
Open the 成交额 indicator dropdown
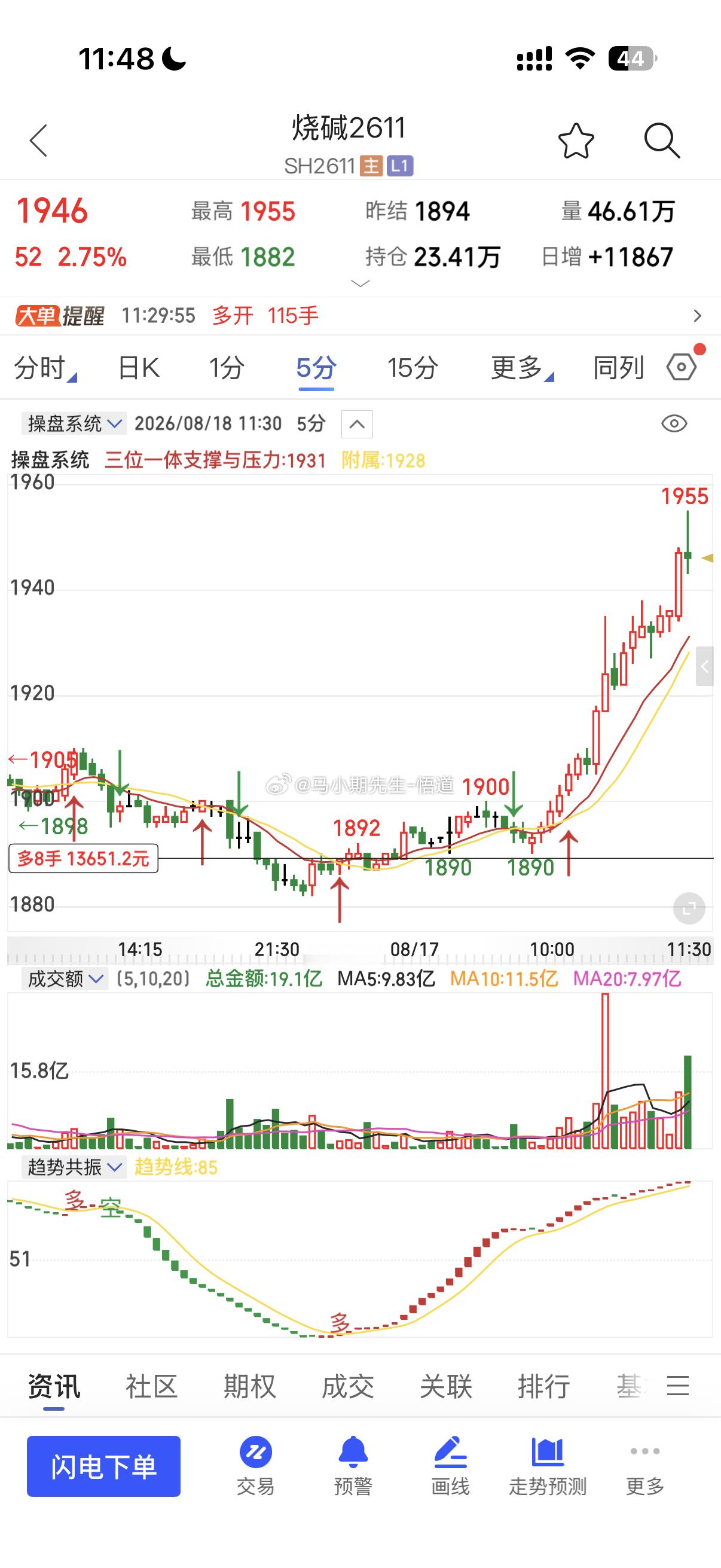65,979
